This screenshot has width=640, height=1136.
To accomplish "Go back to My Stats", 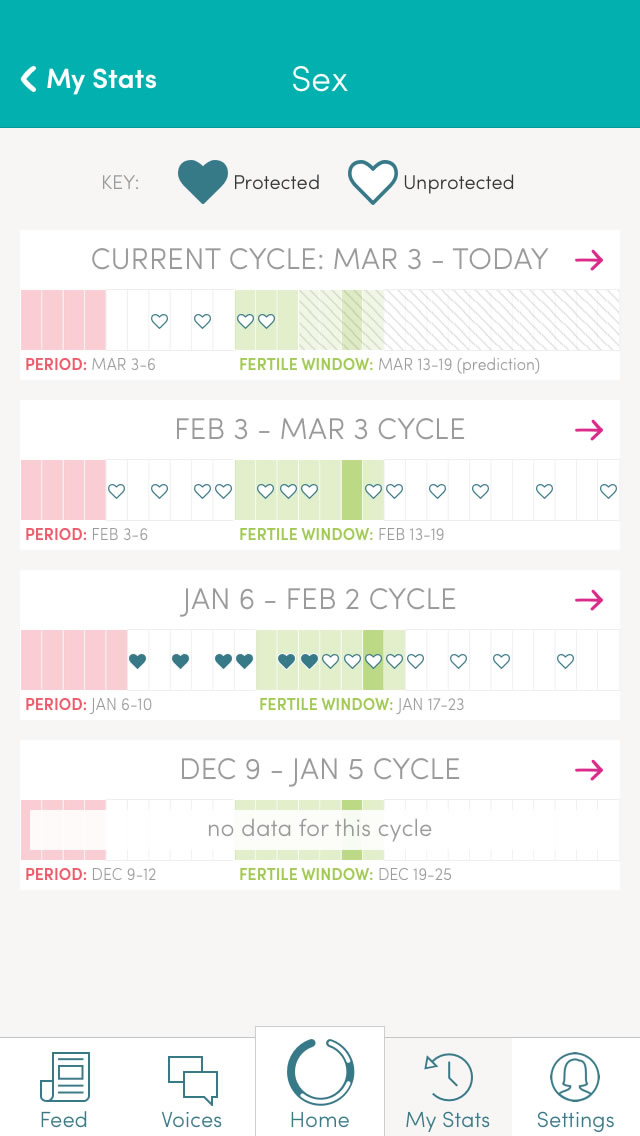I will [88, 80].
